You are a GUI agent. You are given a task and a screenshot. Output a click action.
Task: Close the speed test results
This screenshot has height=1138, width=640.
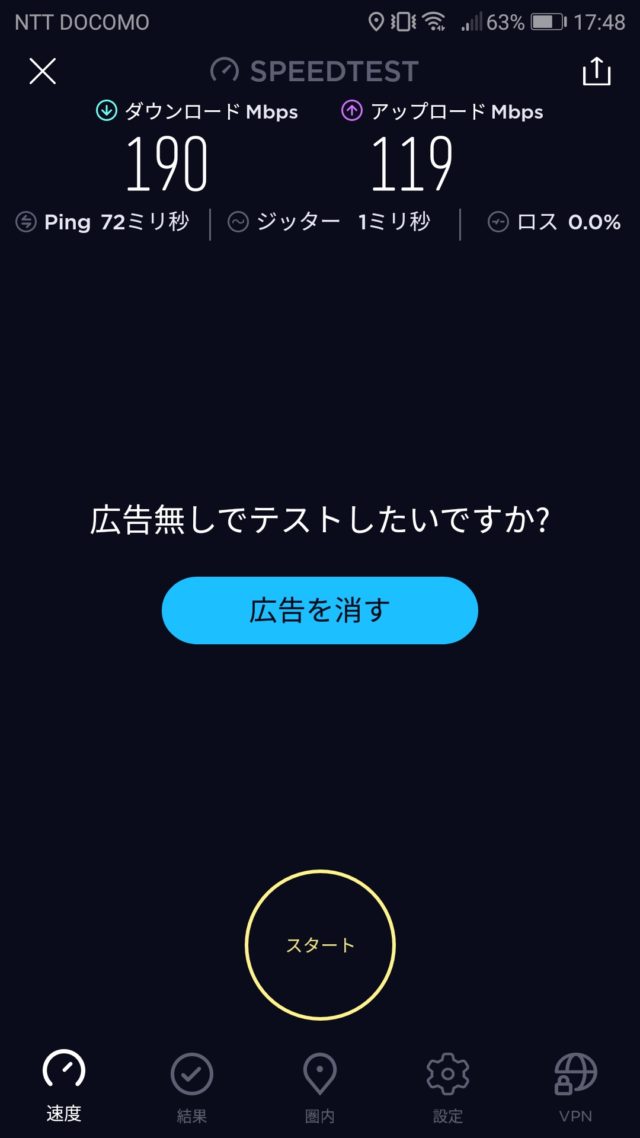(43, 71)
